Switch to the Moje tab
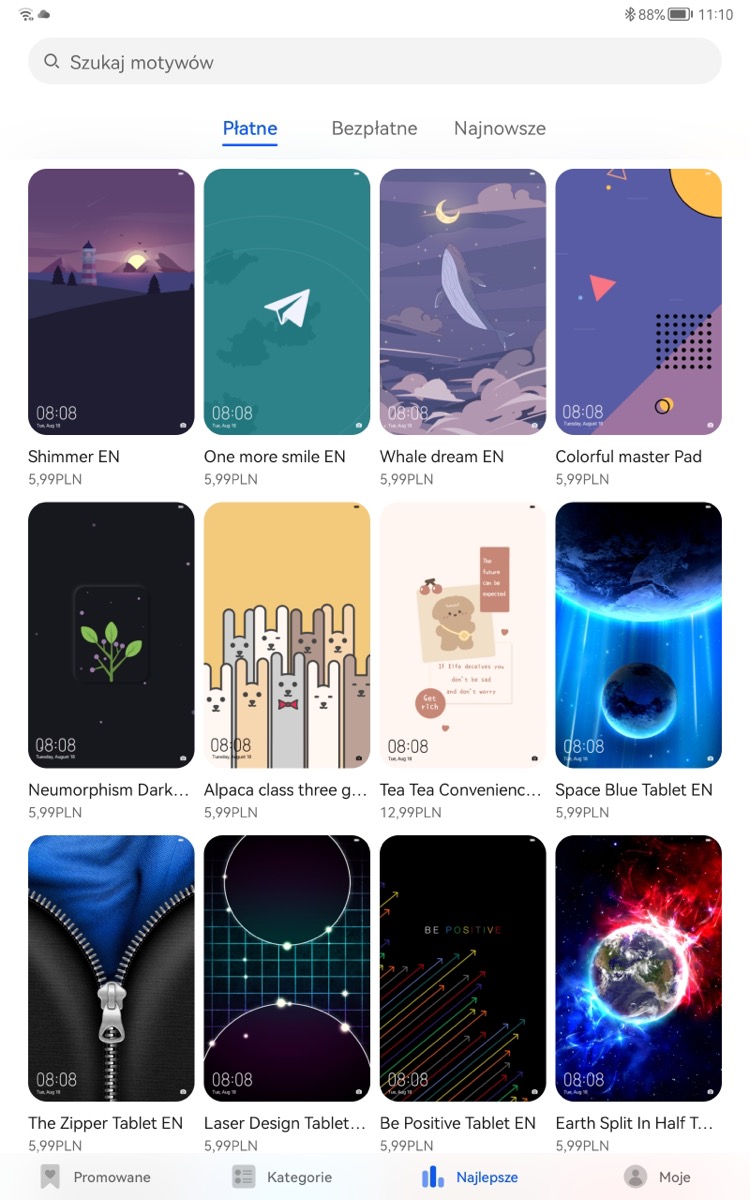Viewport: 750px width, 1200px height. [657, 1177]
